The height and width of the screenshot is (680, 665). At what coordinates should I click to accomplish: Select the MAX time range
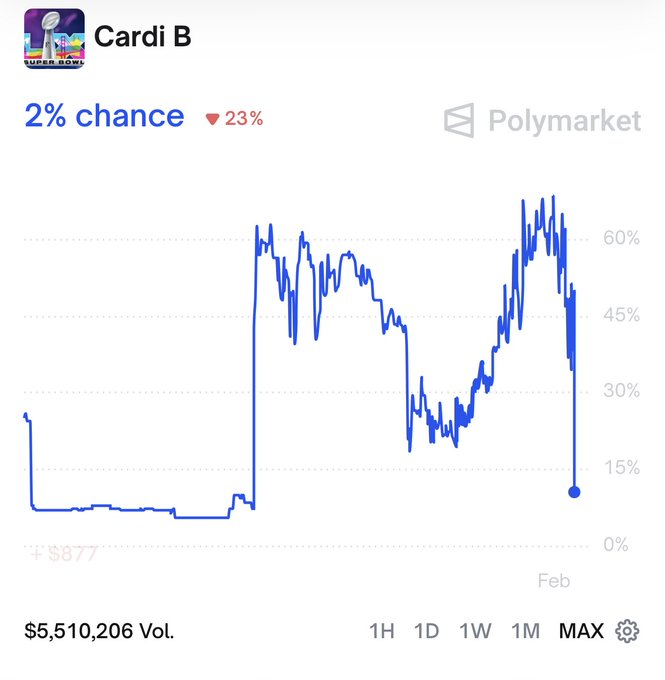[581, 631]
